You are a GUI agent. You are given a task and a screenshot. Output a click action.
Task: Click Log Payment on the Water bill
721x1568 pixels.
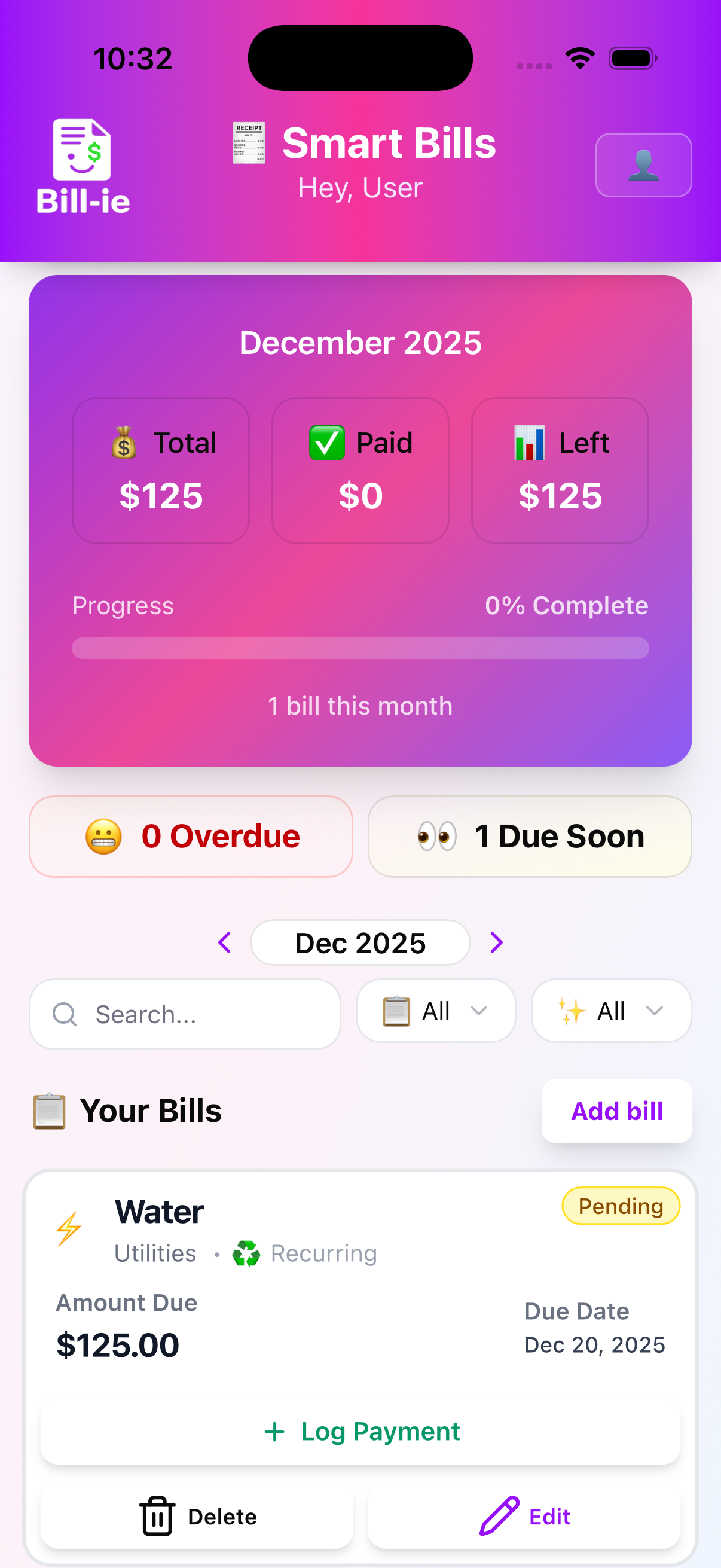[x=360, y=1431]
